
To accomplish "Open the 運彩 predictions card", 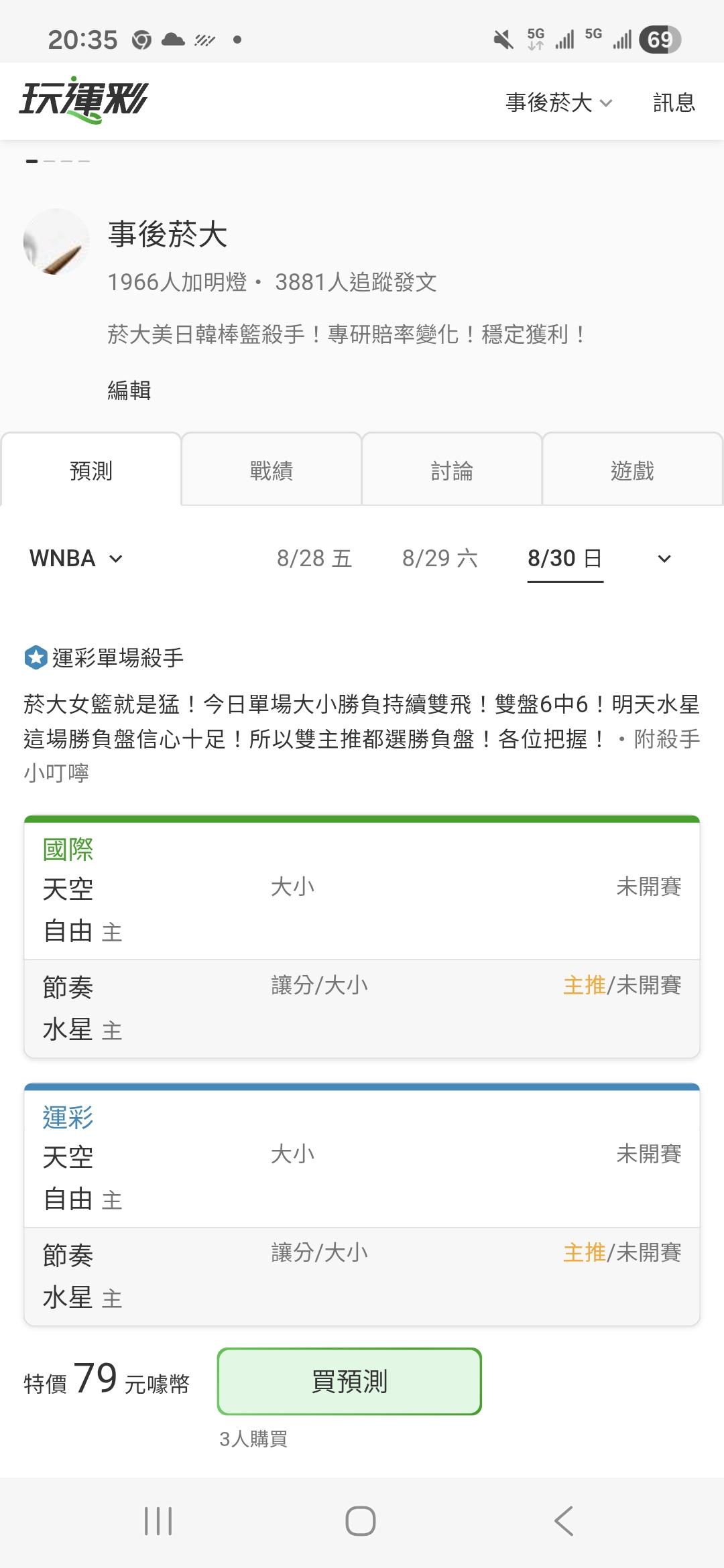I will point(362,1204).
